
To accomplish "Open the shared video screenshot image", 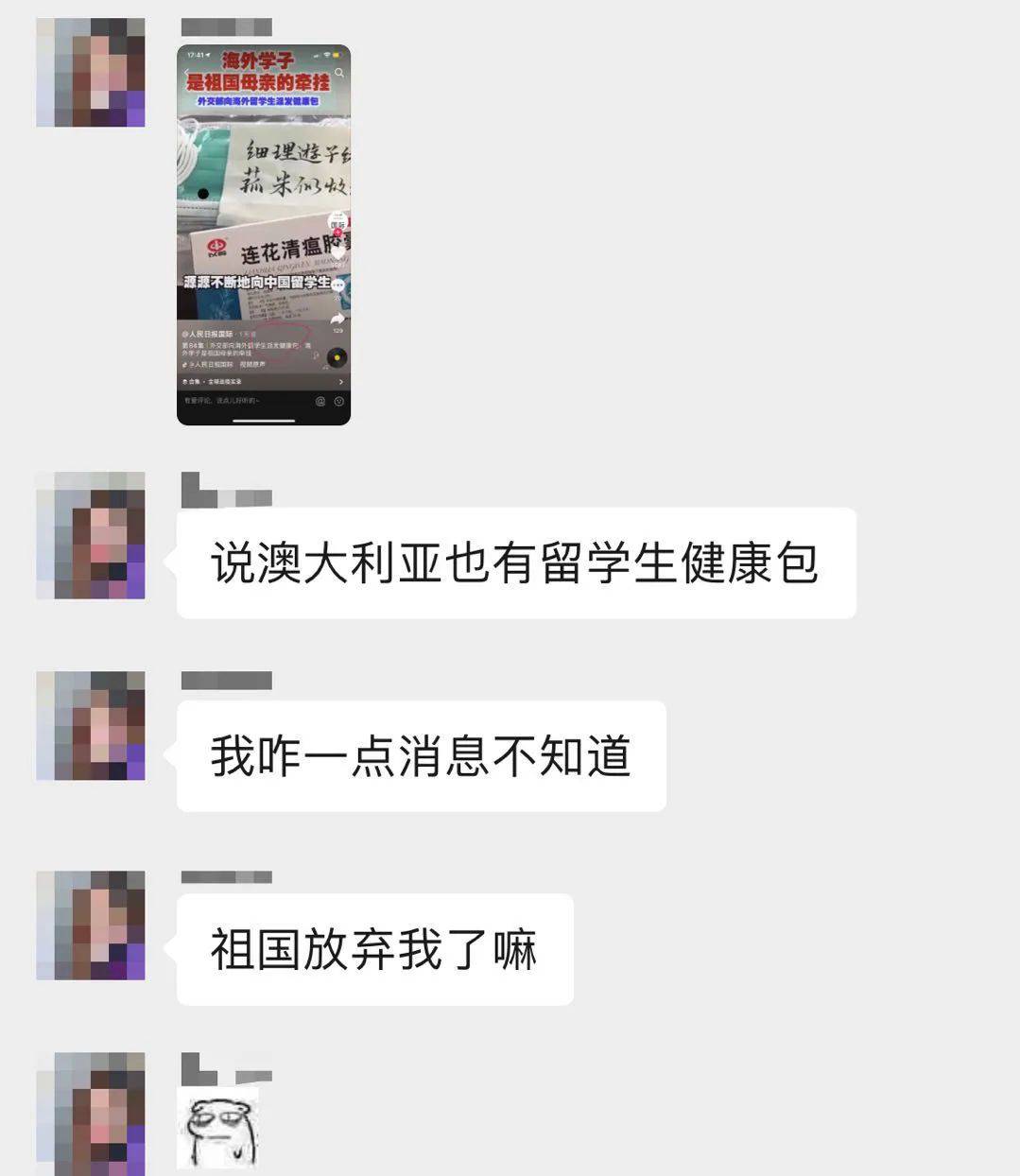I will (264, 234).
